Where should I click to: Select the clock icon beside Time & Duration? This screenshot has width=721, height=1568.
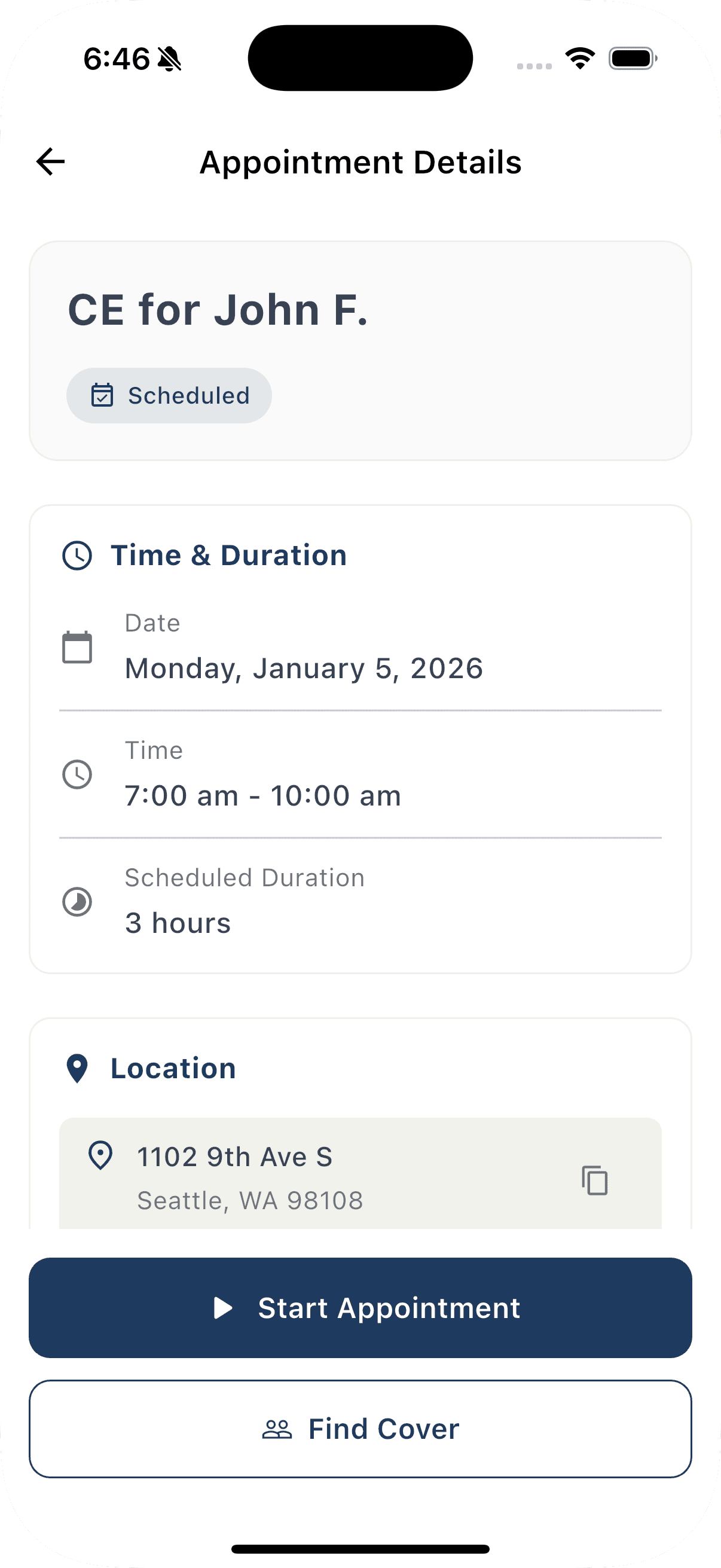pos(78,554)
